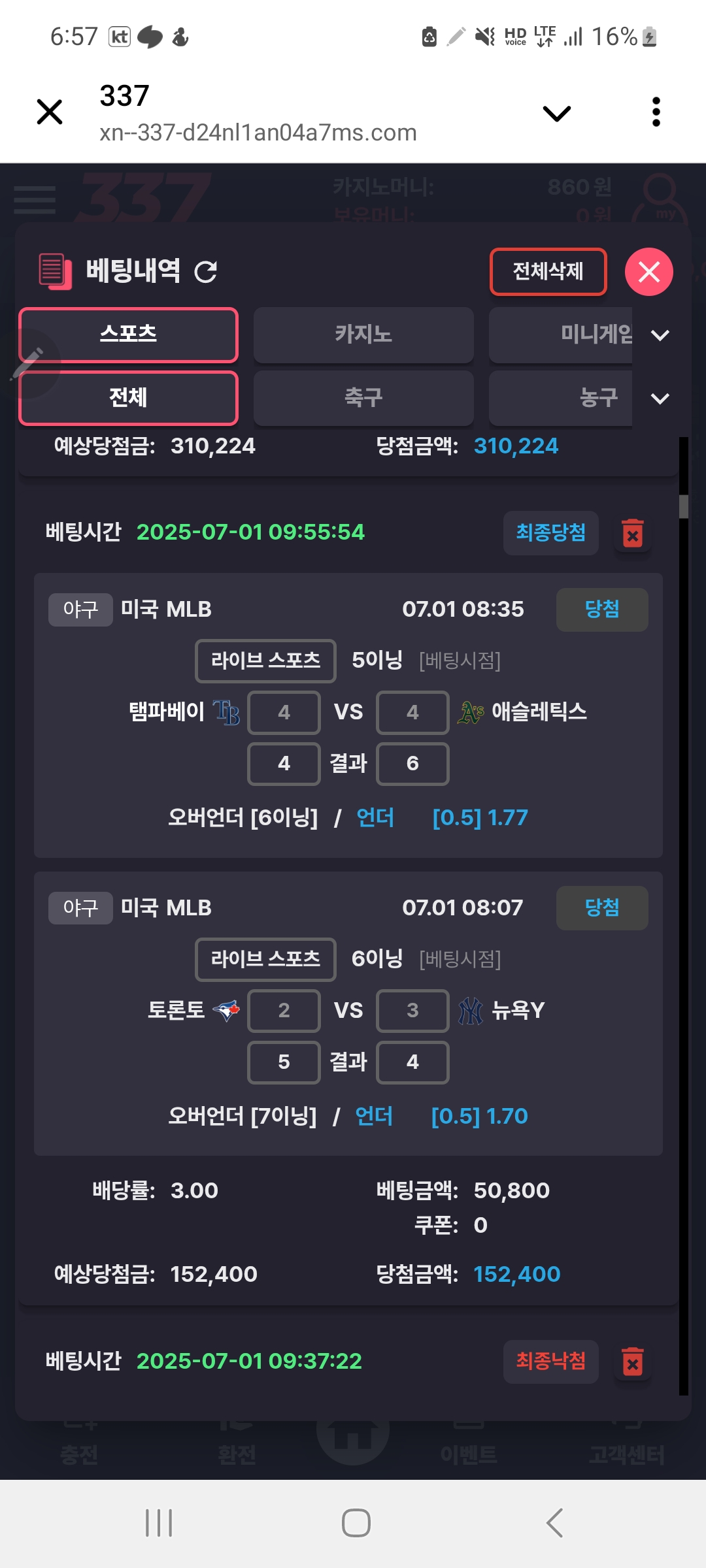Screen dimensions: 706x1568
Task: Select the 전체 sports filter
Action: point(129,398)
